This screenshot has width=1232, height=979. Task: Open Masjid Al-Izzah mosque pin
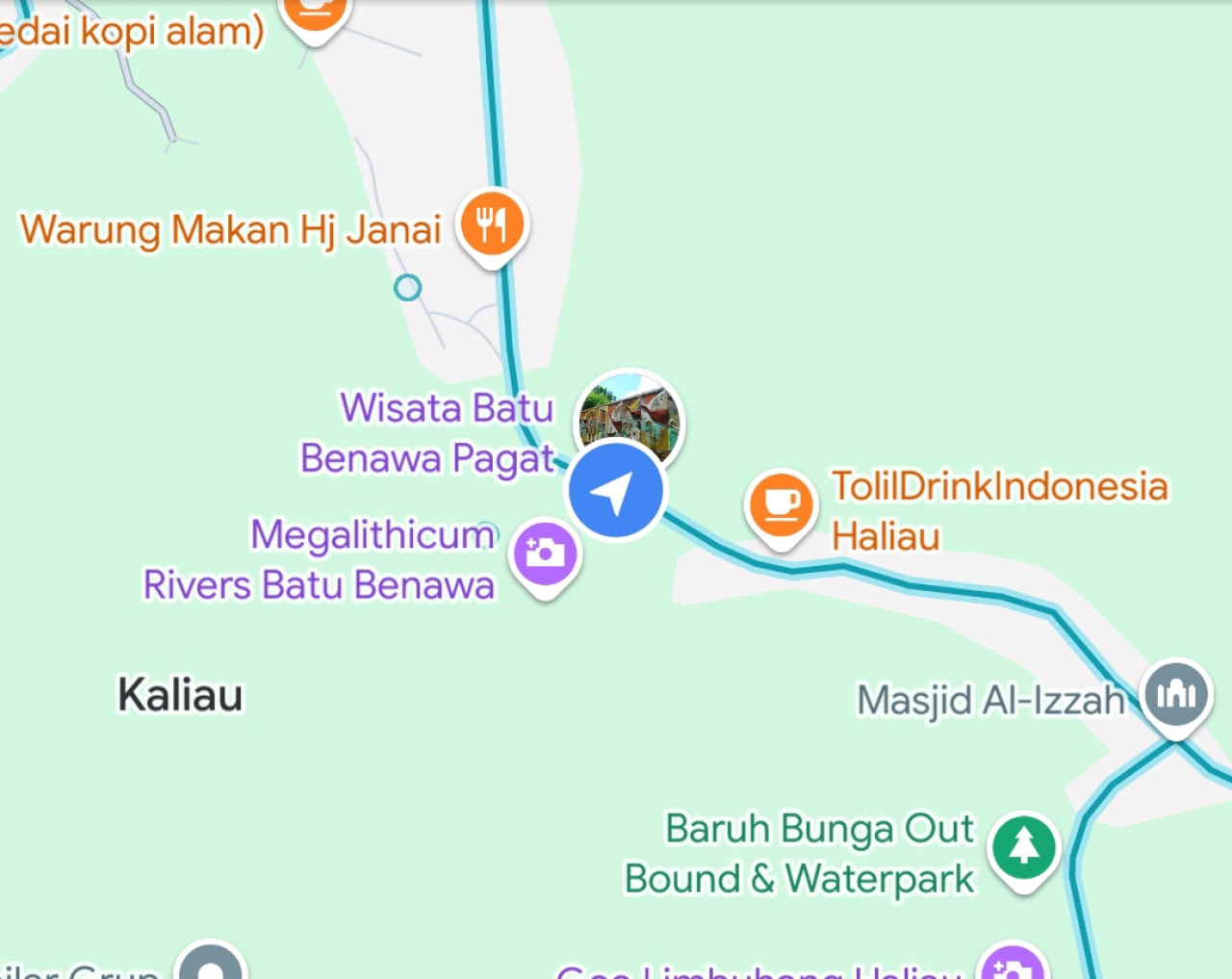pyautogui.click(x=1175, y=693)
